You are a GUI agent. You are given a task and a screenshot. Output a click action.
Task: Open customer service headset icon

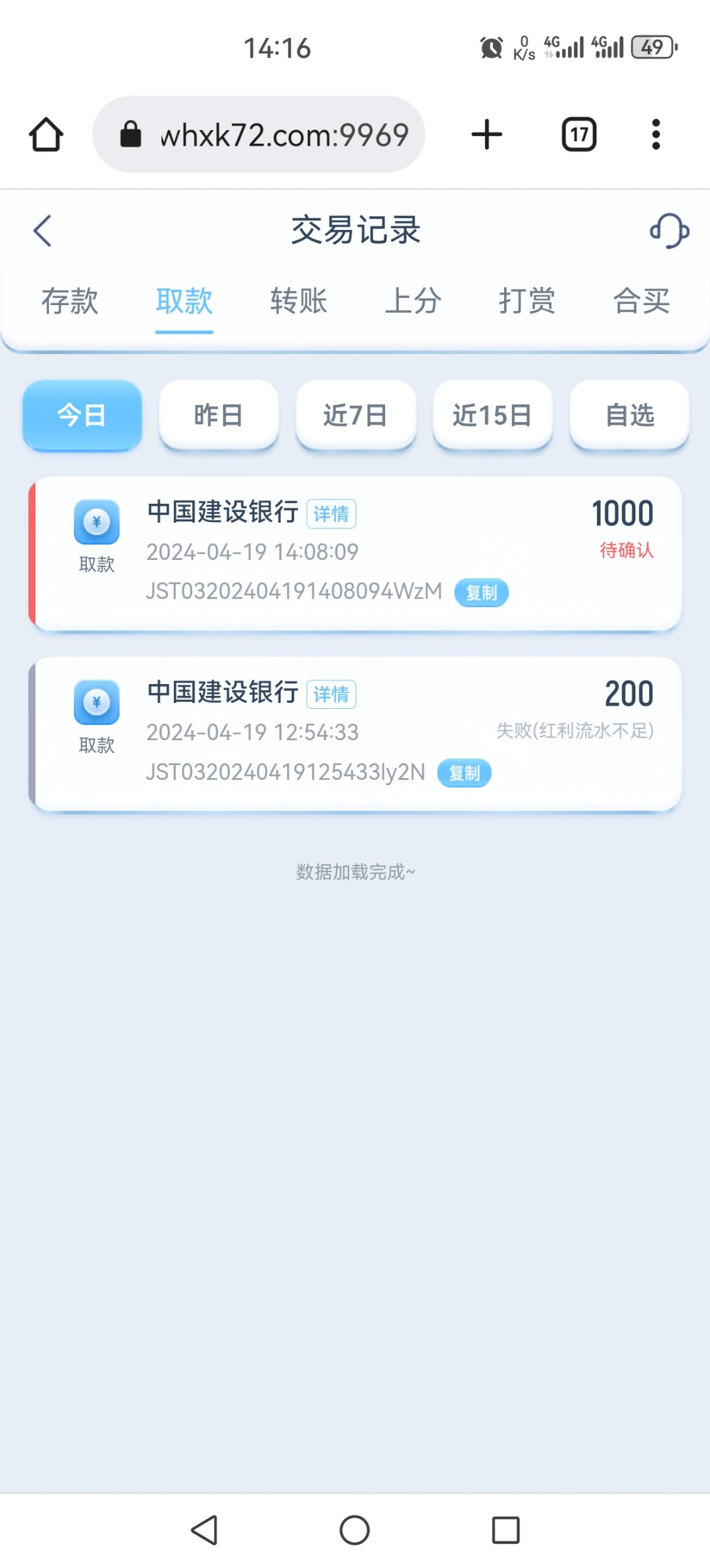[669, 231]
